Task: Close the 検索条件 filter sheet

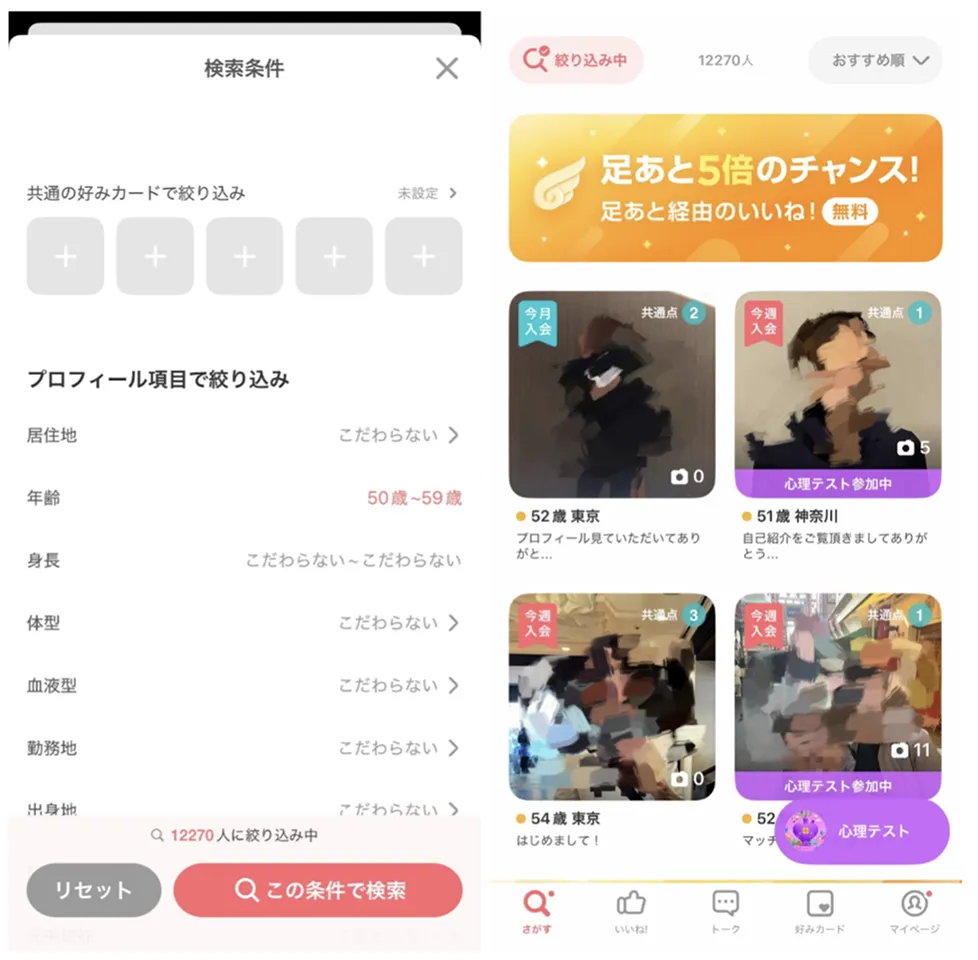Action: pyautogui.click(x=447, y=68)
